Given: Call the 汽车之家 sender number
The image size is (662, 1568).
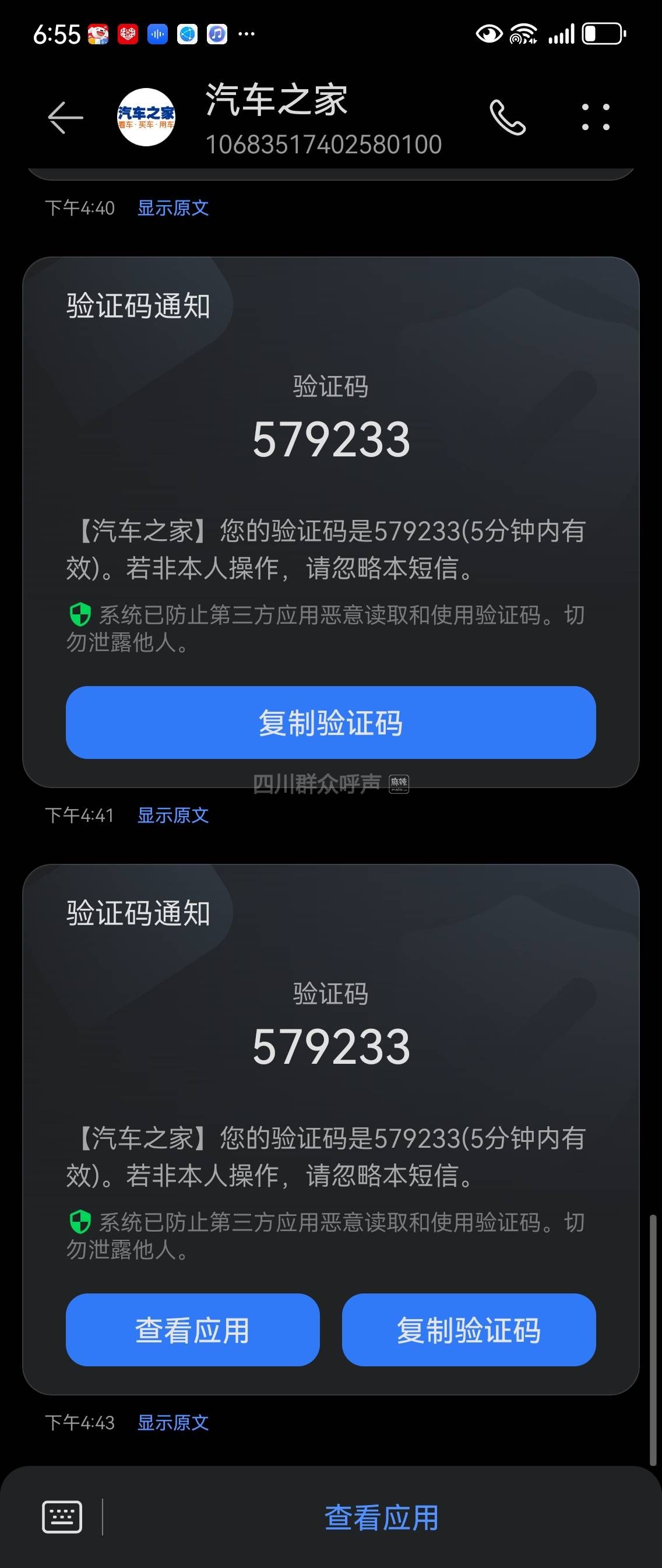Looking at the screenshot, I should point(508,117).
